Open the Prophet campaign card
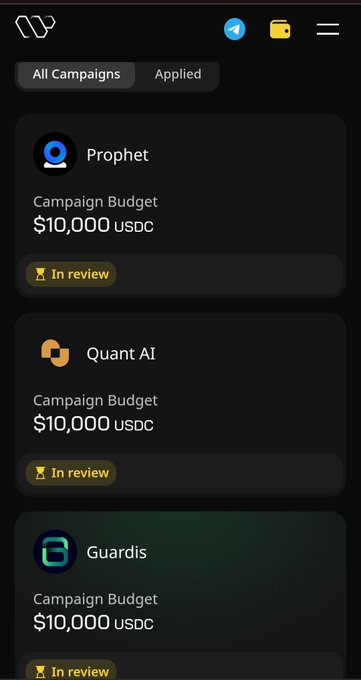Viewport: 361px width, 680px height. [180, 206]
